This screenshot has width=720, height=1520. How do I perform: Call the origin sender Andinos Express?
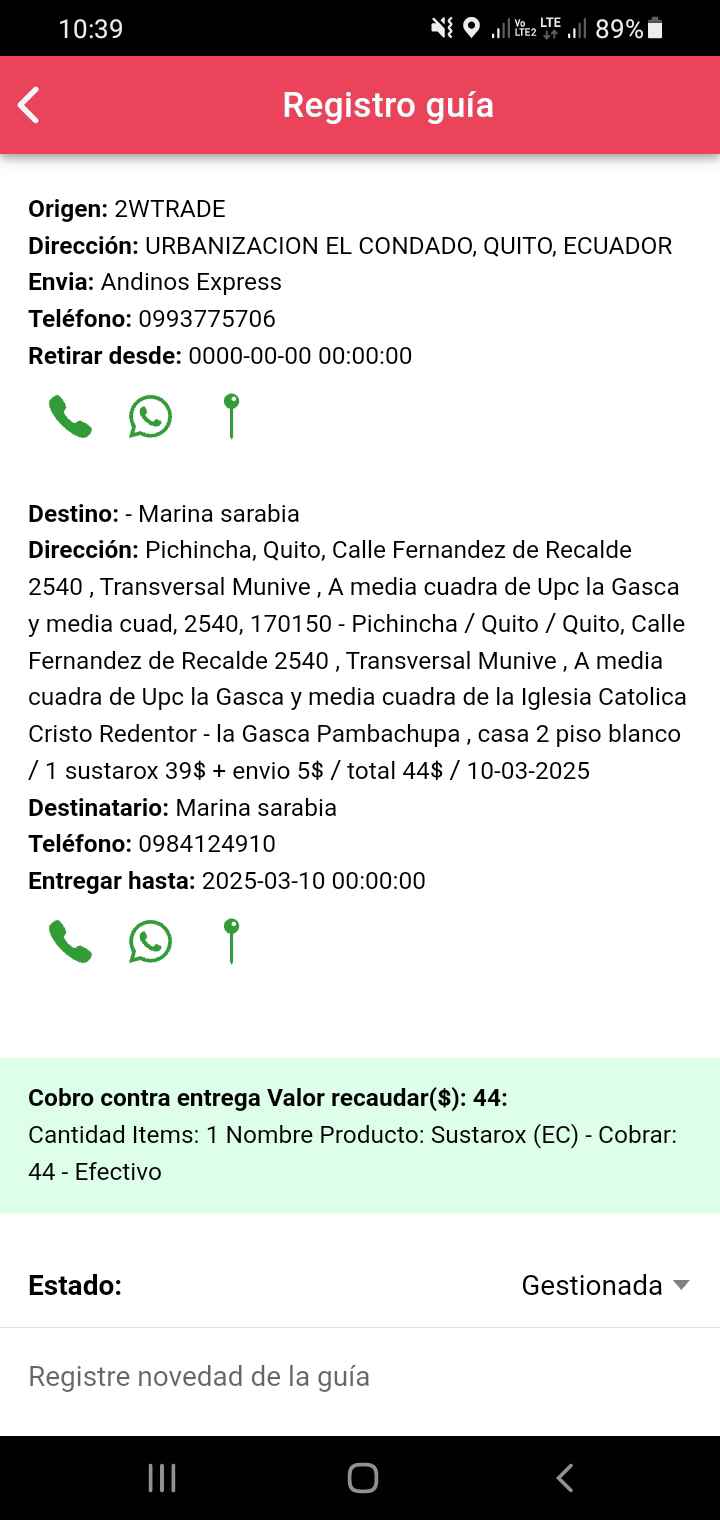point(70,417)
